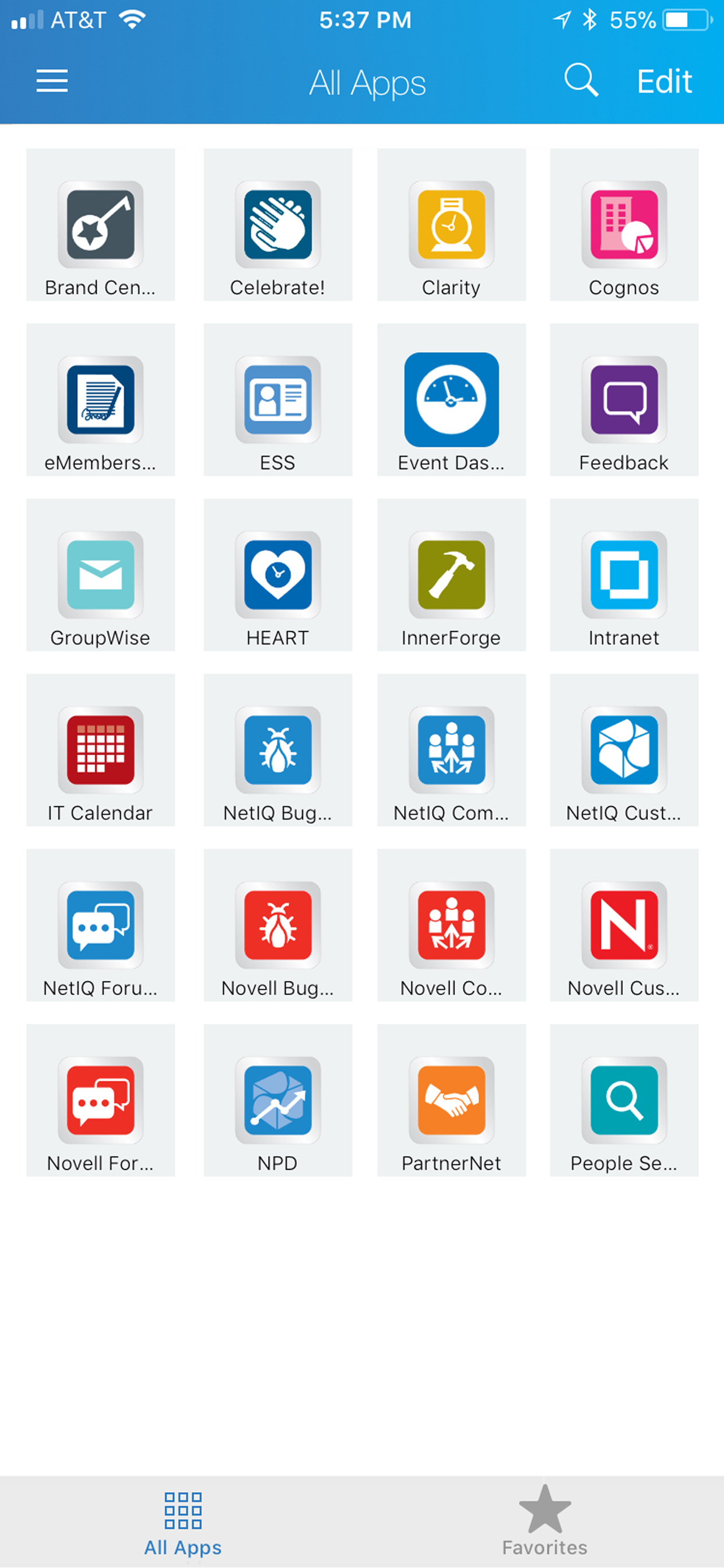Screen dimensions: 724x1568
Task: Open the People Search app tile
Action: [624, 1101]
